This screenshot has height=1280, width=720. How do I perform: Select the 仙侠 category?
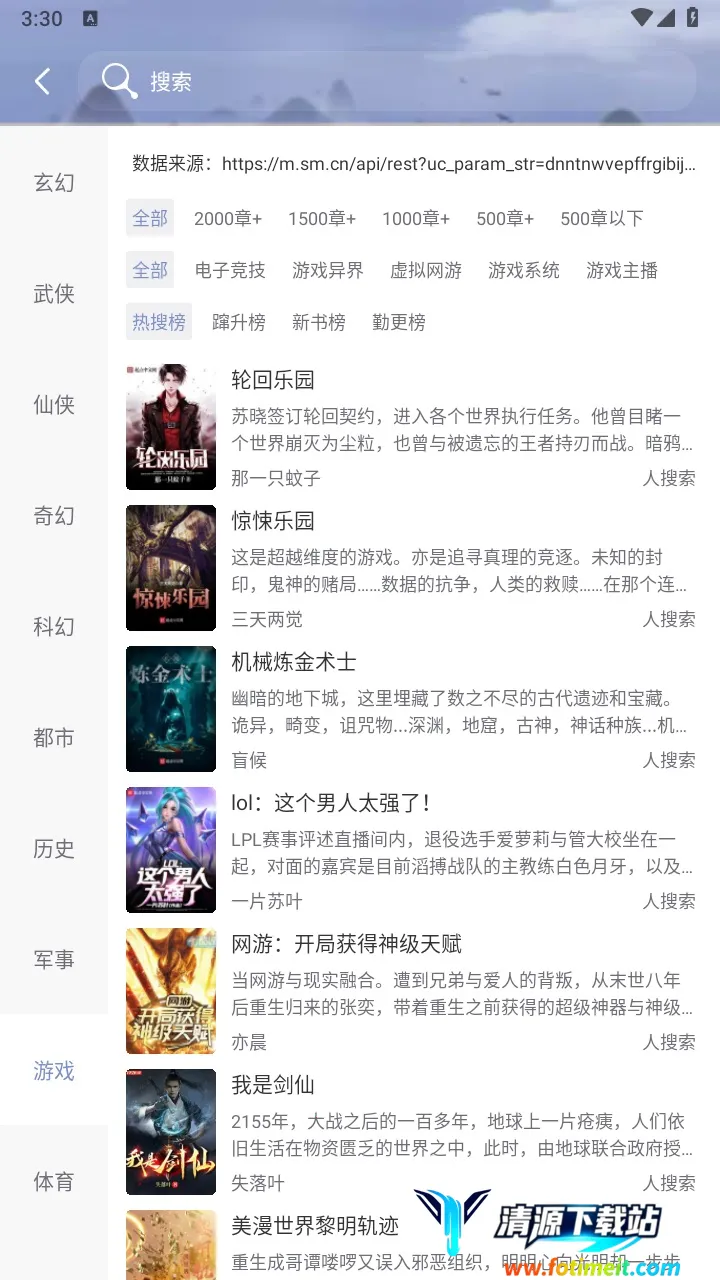click(x=54, y=405)
